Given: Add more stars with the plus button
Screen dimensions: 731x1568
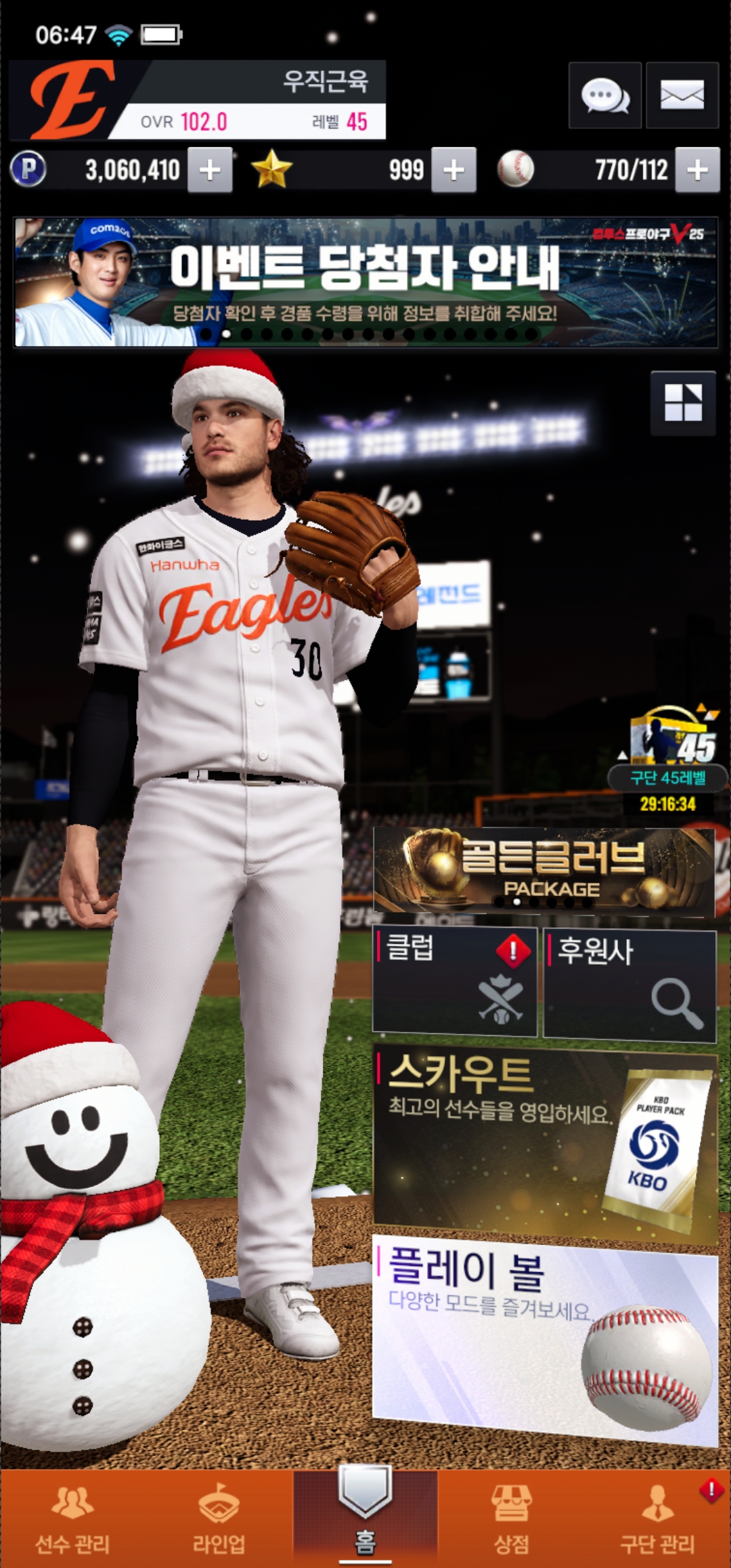Looking at the screenshot, I should 453,170.
